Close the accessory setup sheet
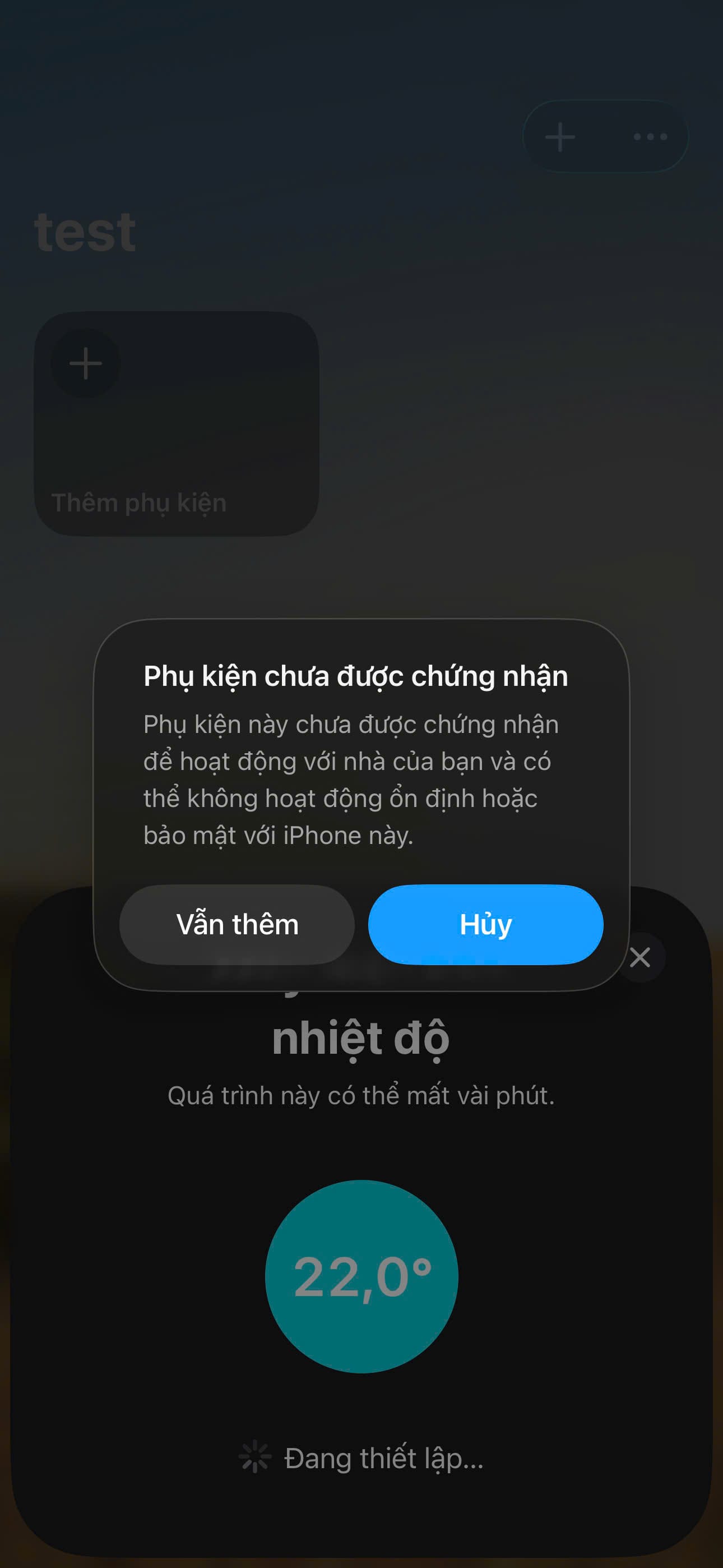Image resolution: width=723 pixels, height=1568 pixels. coord(640,957)
